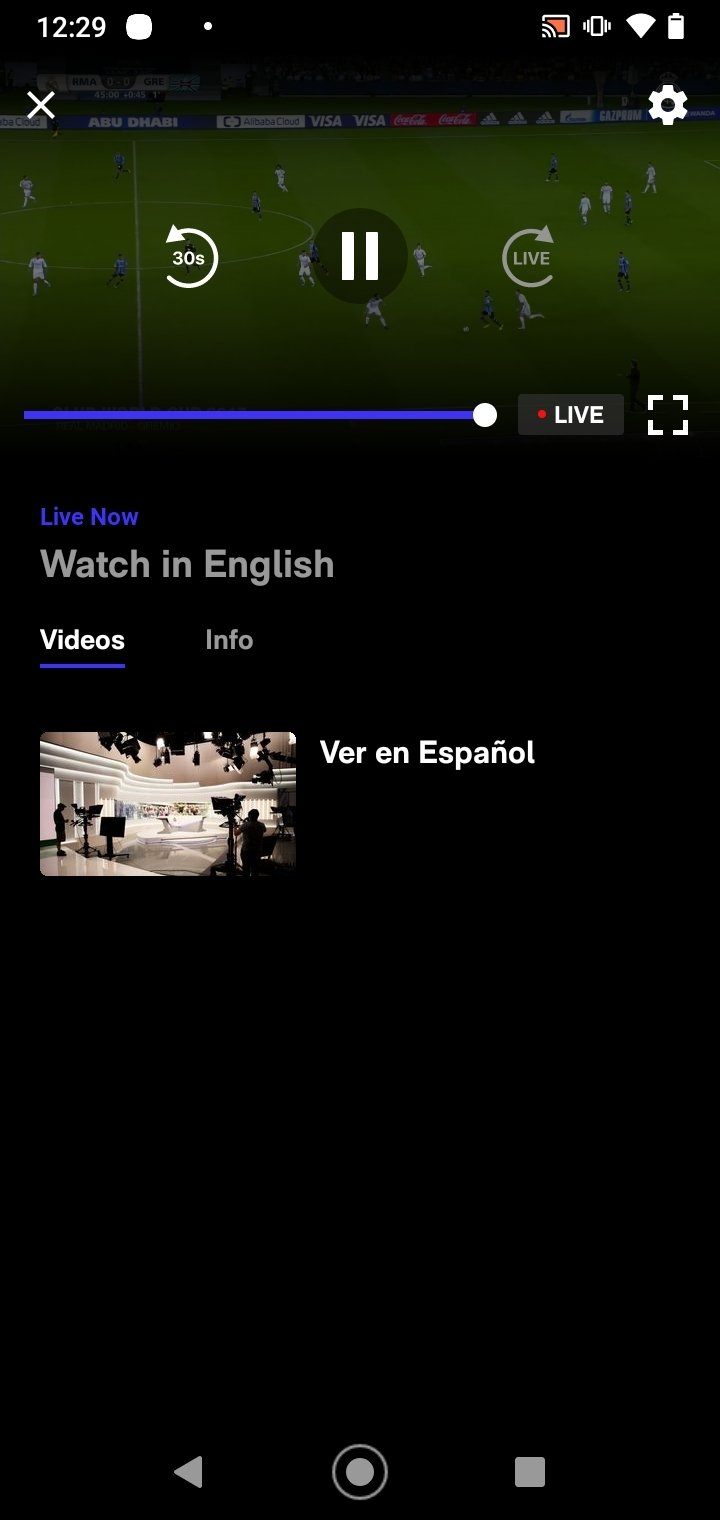The image size is (720, 1520).
Task: Close the video player
Action: 41,105
